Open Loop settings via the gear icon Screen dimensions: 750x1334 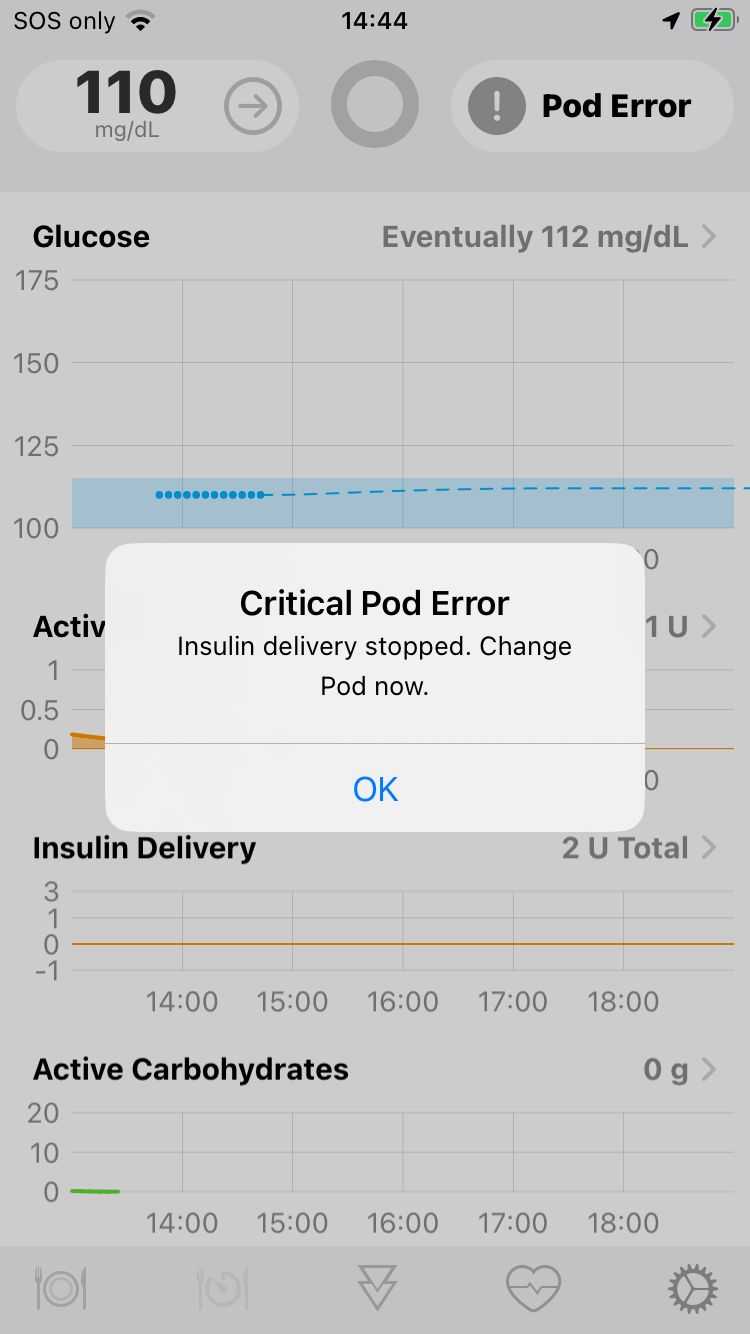694,1289
